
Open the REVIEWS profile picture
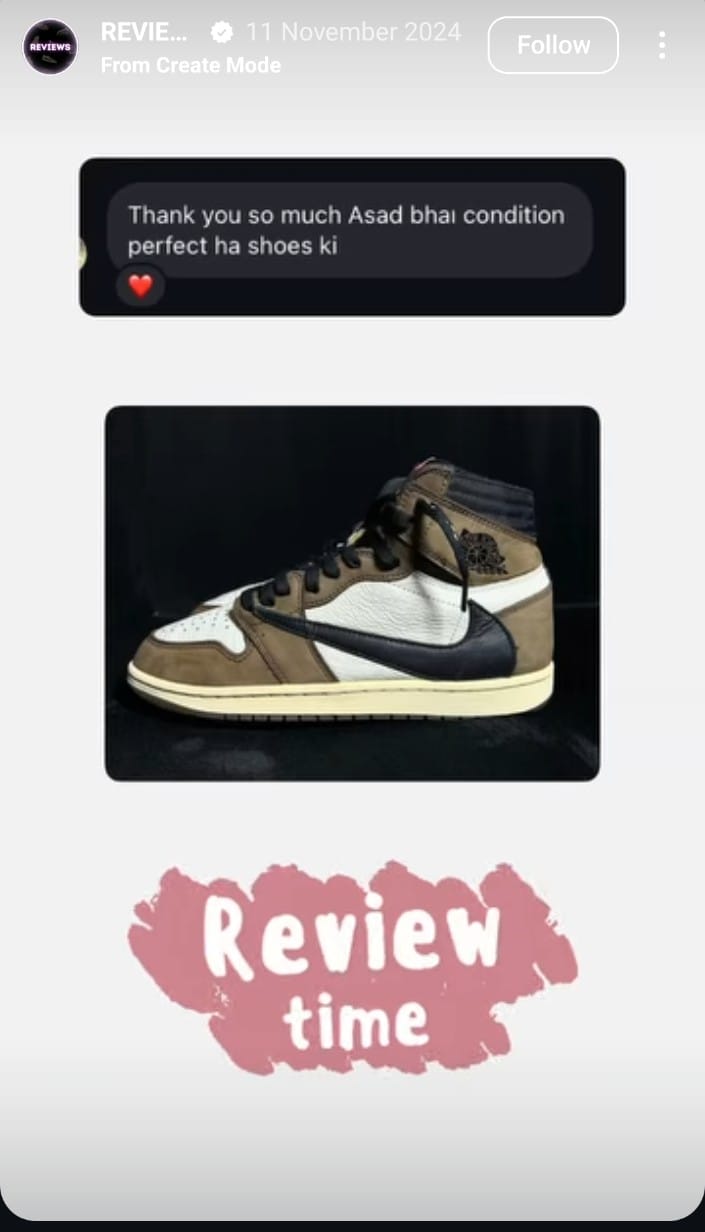coord(50,47)
